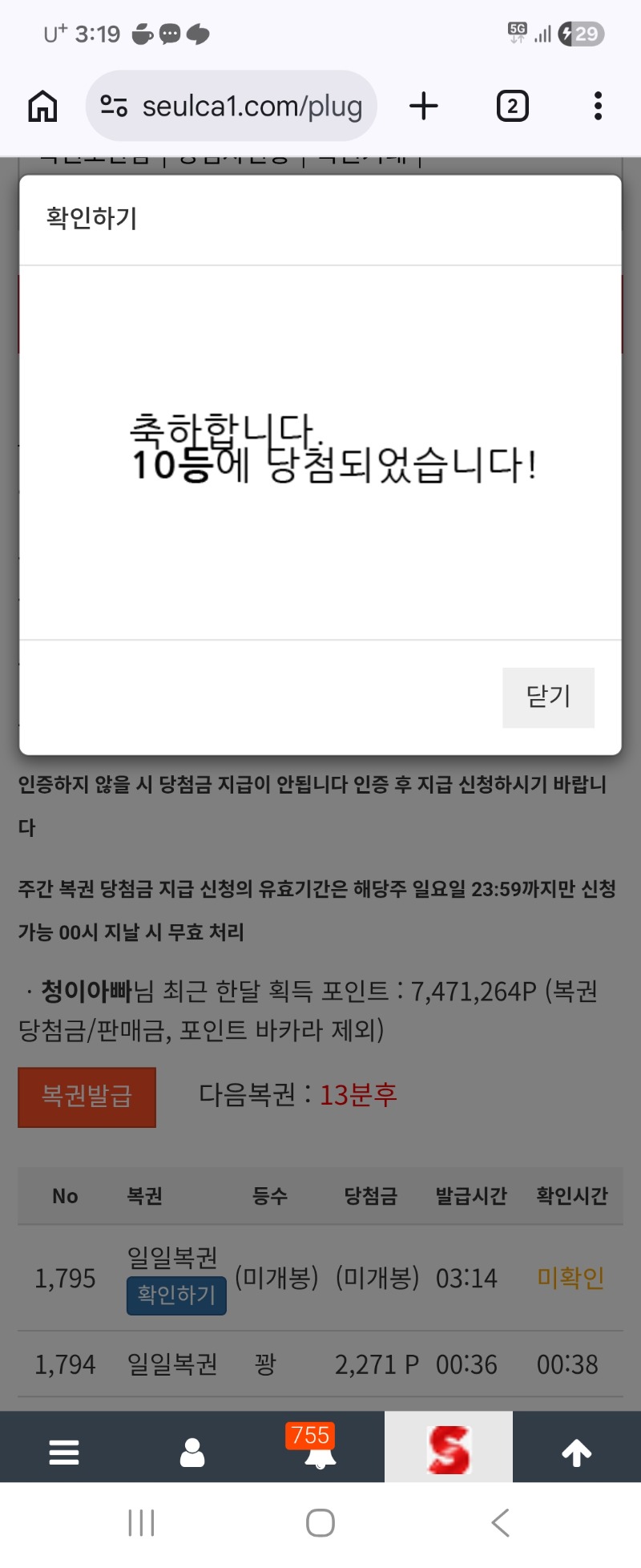The width and height of the screenshot is (641, 1568).
Task: Open the browser overflow menu
Action: pyautogui.click(x=598, y=106)
